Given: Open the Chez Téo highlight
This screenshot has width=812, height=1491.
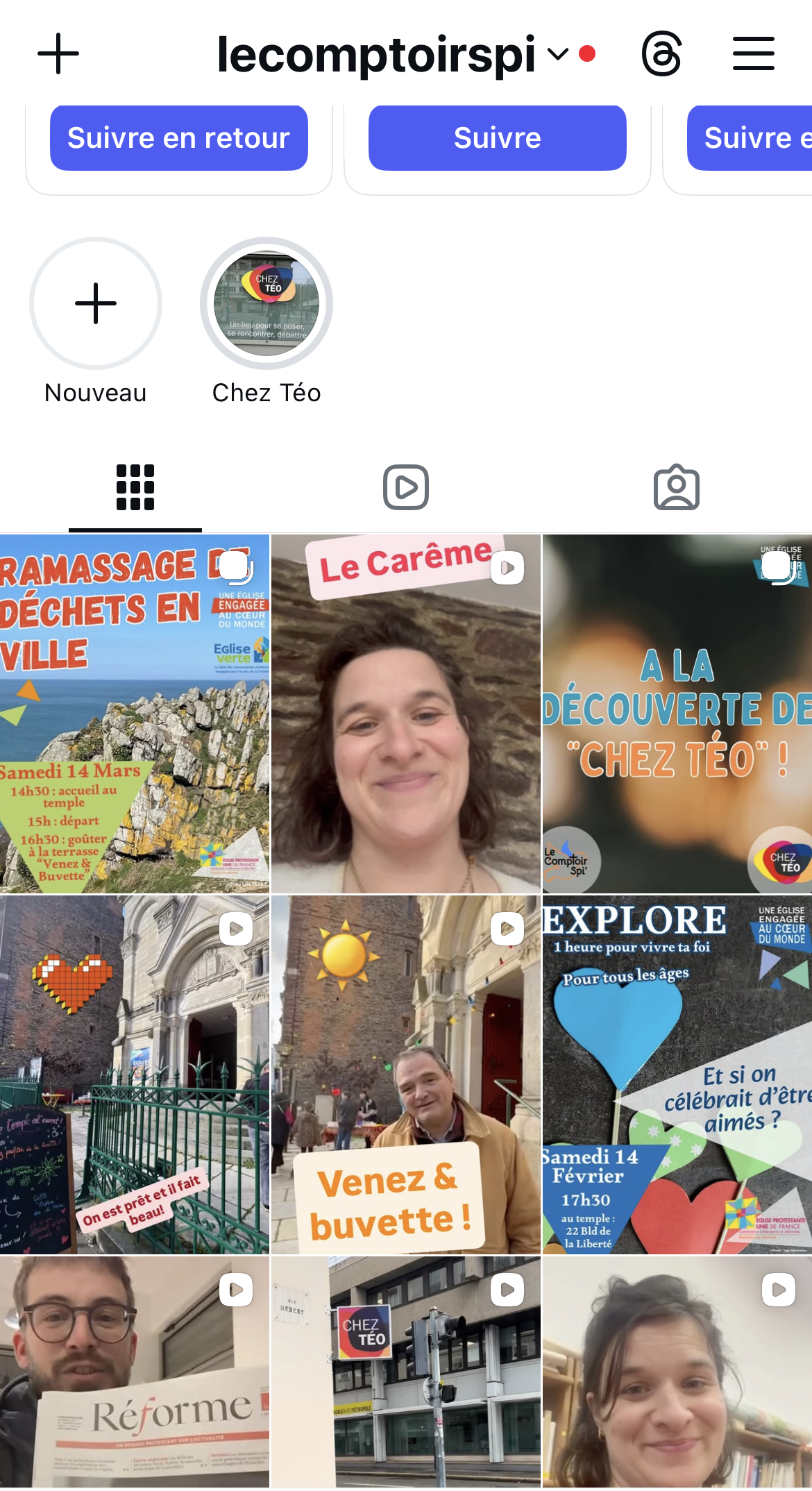Looking at the screenshot, I should pyautogui.click(x=267, y=303).
